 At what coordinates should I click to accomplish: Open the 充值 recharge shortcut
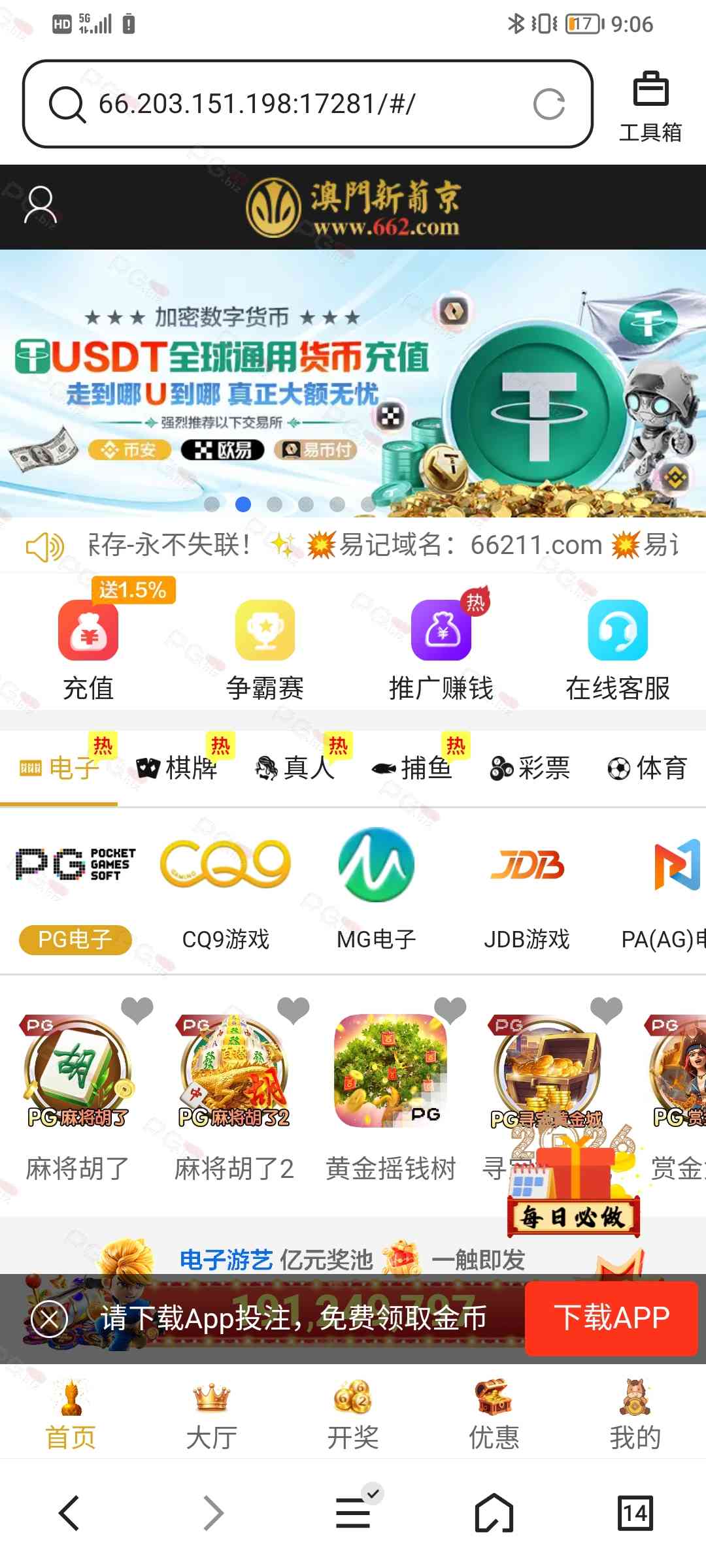coord(88,649)
